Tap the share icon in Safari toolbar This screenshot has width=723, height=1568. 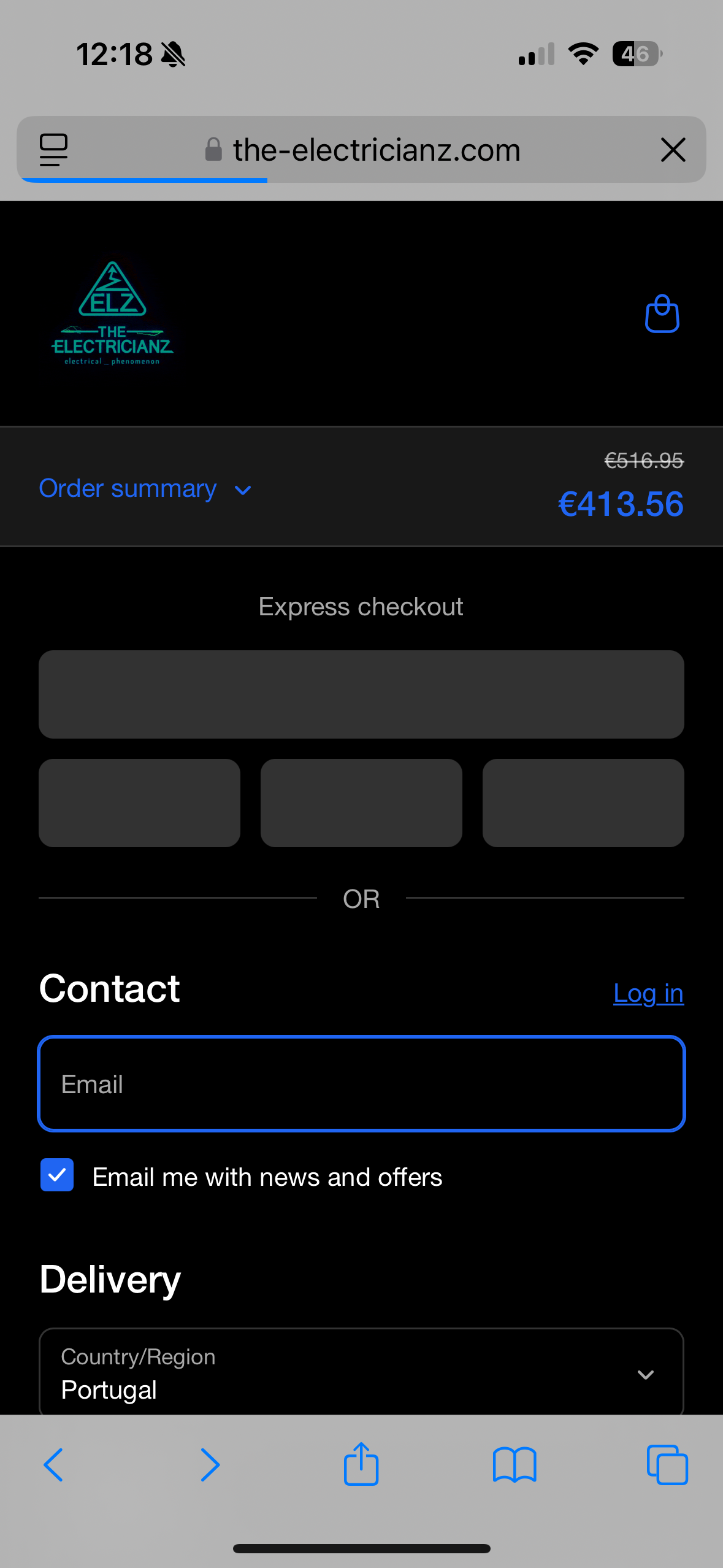[361, 1465]
